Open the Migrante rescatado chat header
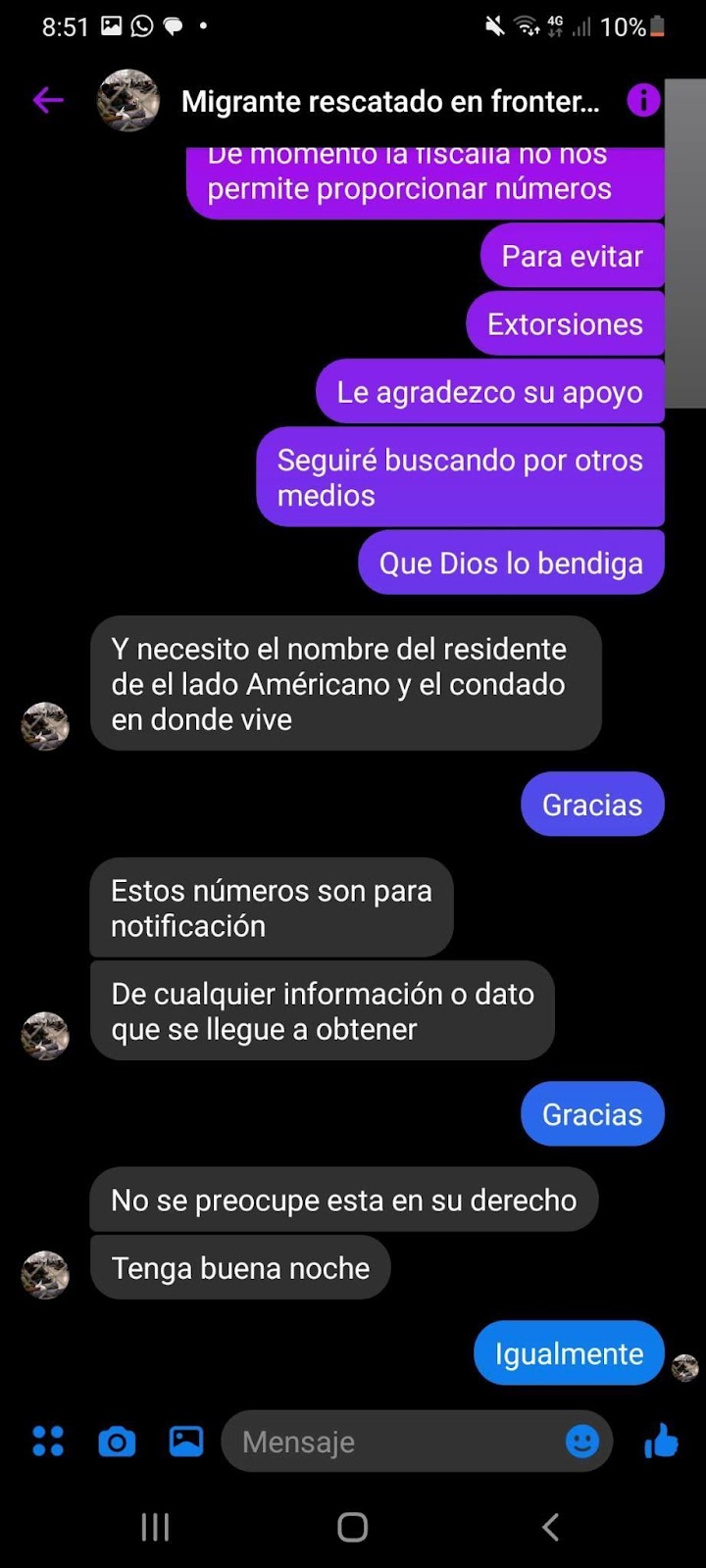 click(389, 101)
